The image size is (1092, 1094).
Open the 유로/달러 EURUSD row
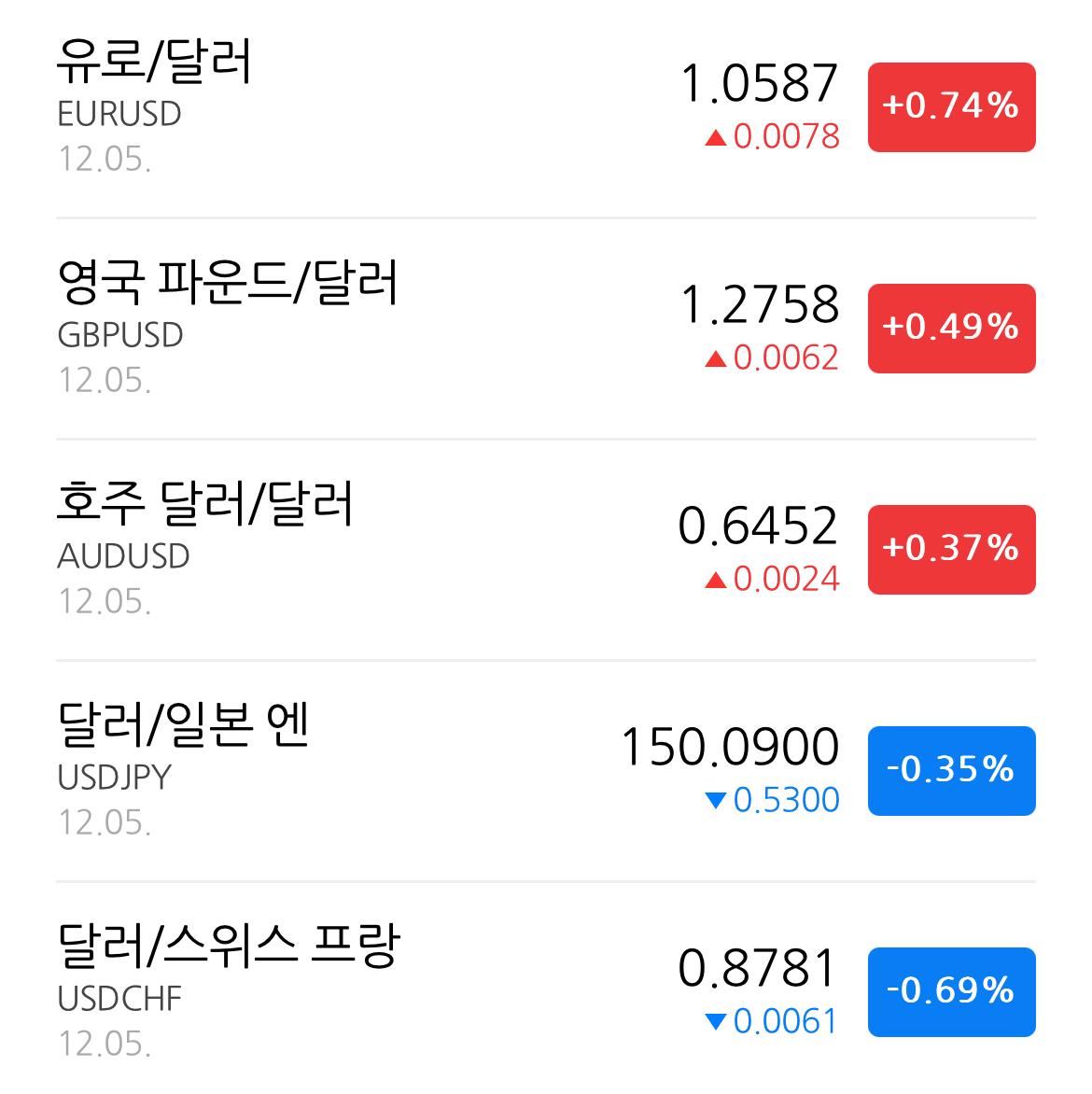546,107
